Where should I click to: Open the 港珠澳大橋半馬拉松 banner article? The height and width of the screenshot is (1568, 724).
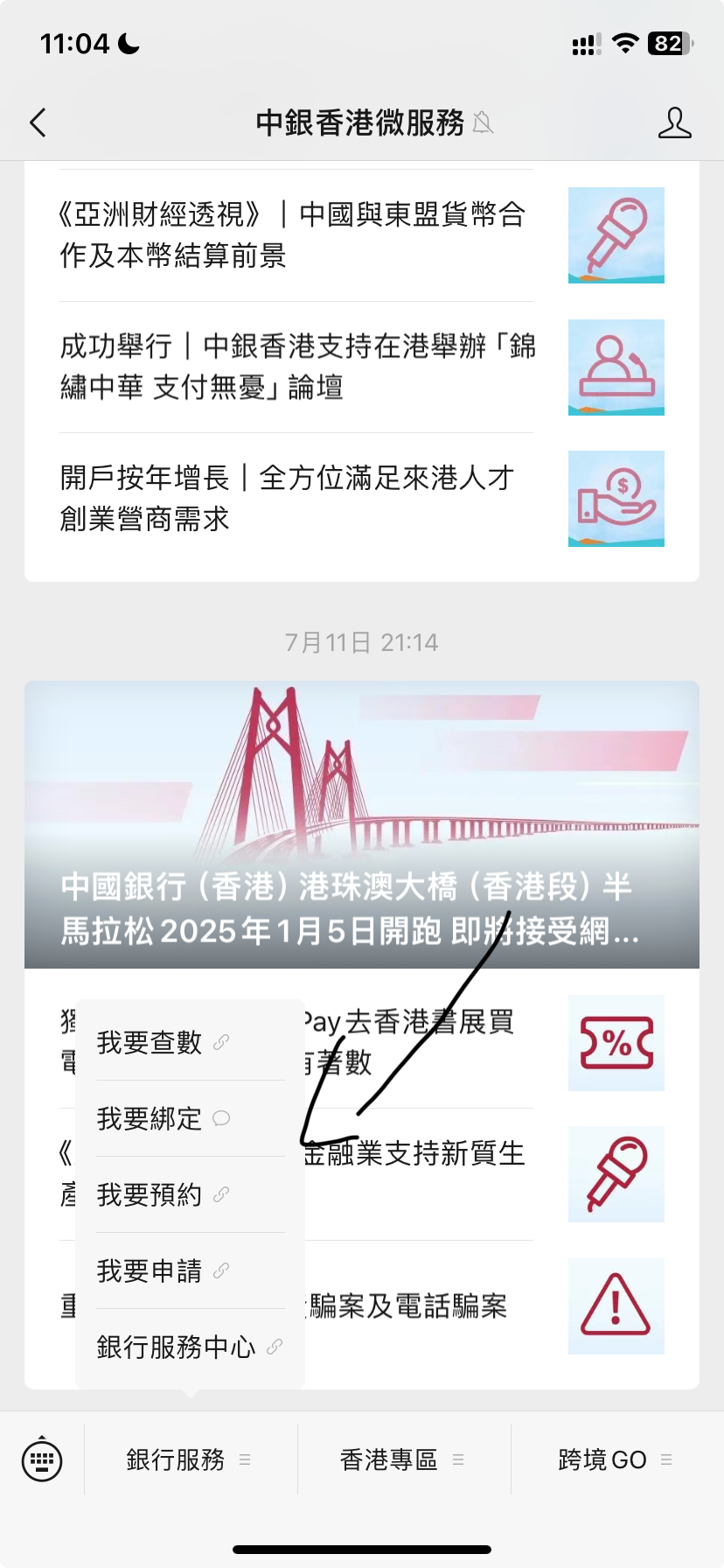361,824
